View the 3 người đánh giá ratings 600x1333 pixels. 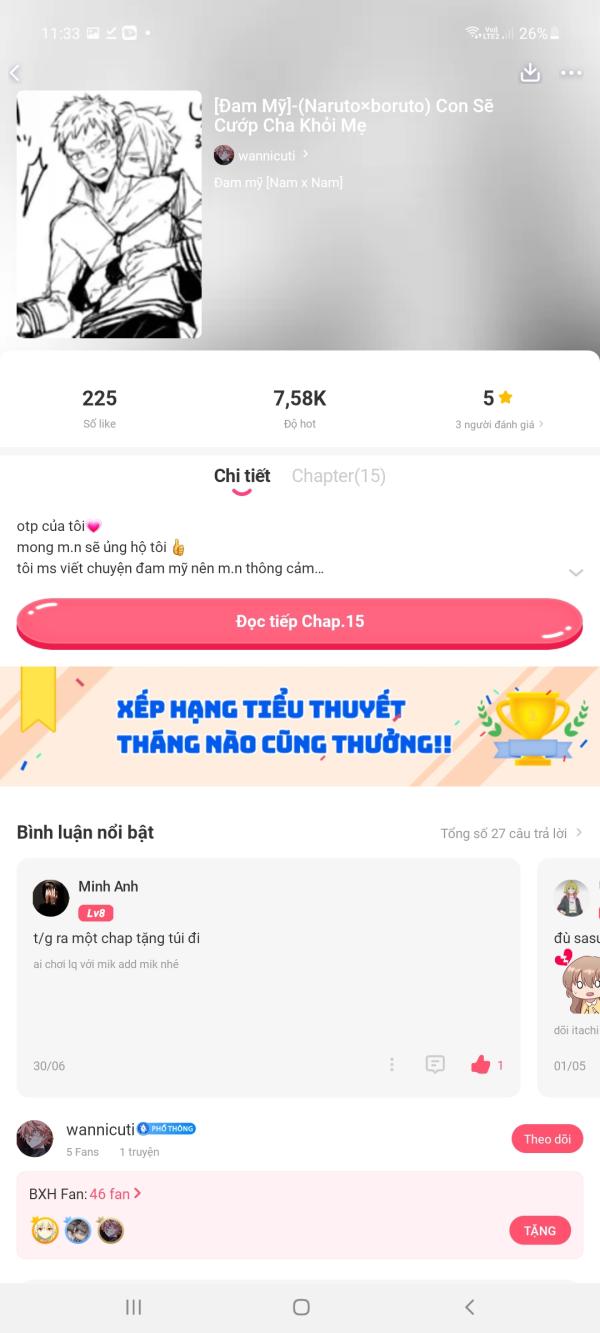[498, 424]
